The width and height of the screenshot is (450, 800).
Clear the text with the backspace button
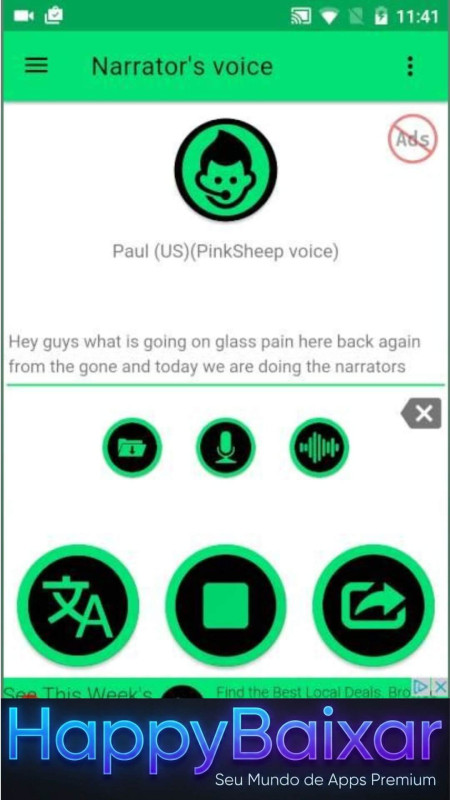tap(421, 413)
